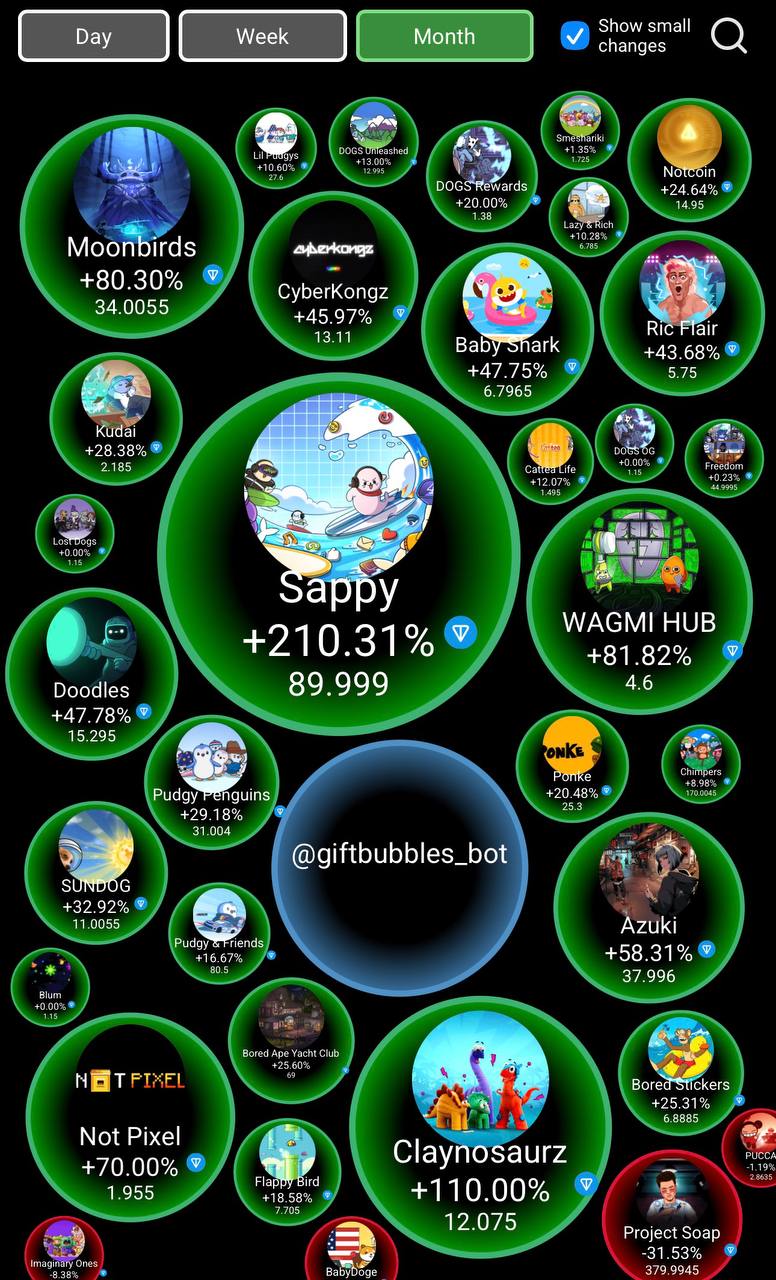Viewport: 776px width, 1280px height.
Task: Open the Pudgy Penguins bubble
Action: point(211,782)
